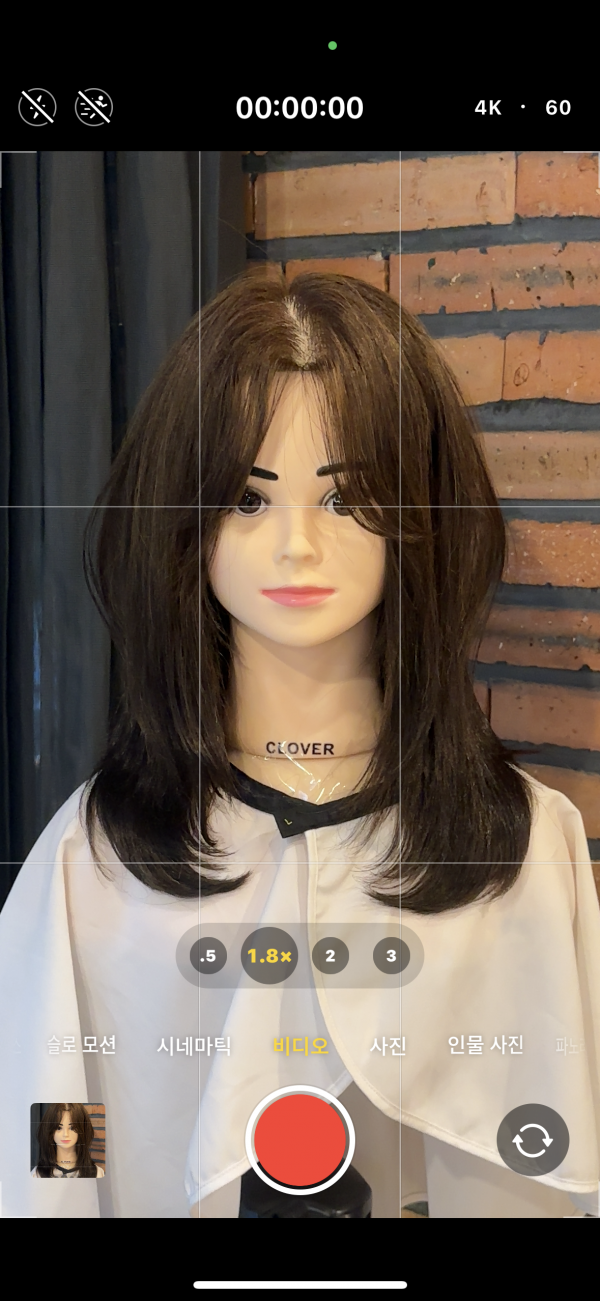This screenshot has width=600, height=1301.
Task: Tap the 1.8× zoom button
Action: click(x=269, y=956)
